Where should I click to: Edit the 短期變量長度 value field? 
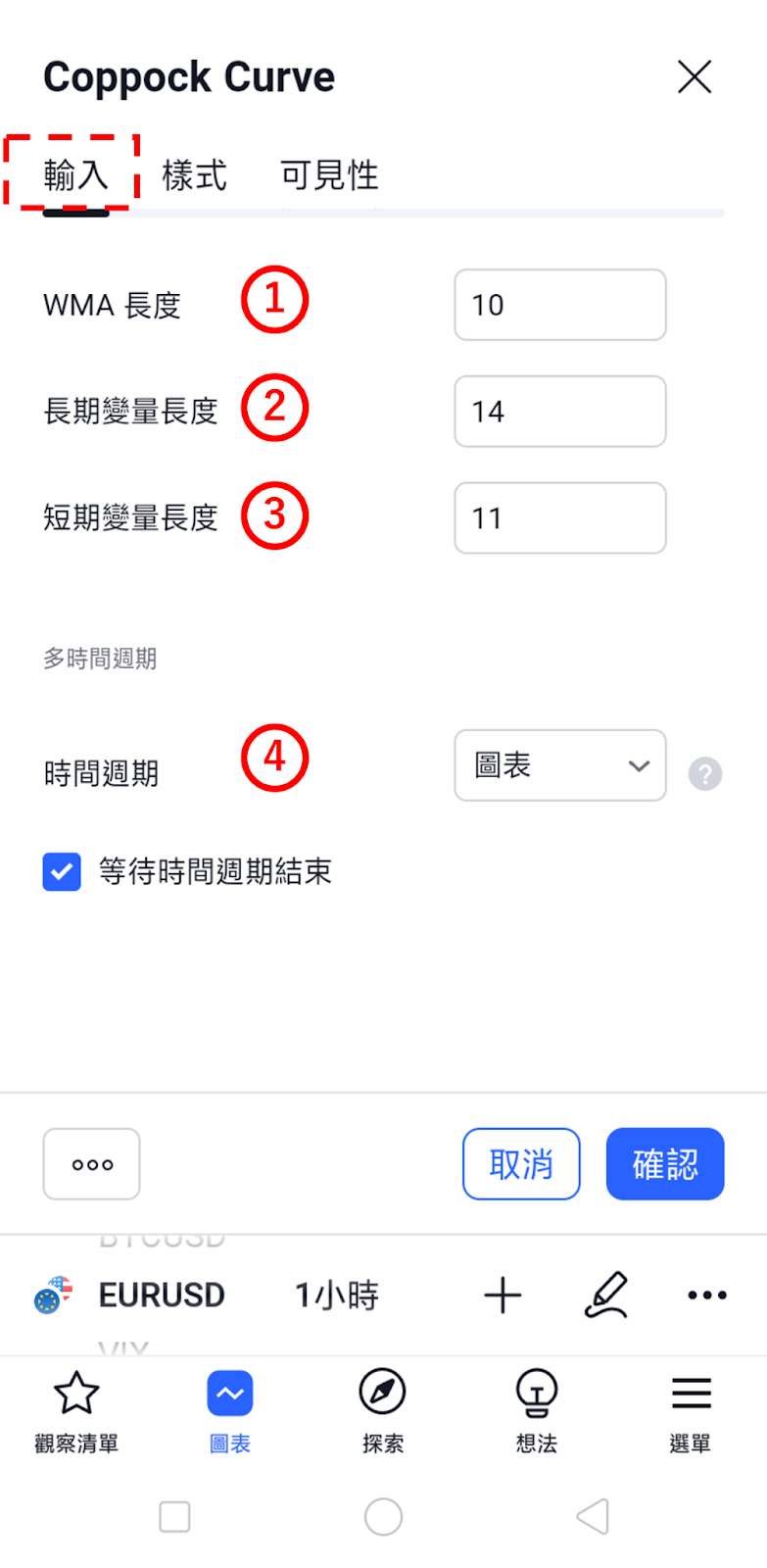560,517
